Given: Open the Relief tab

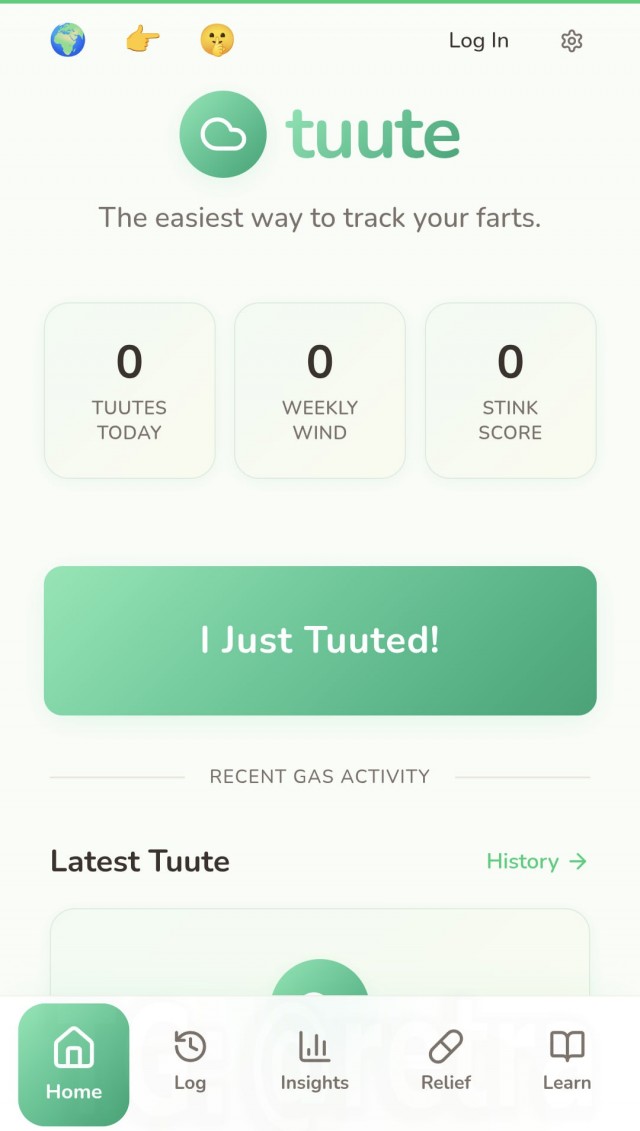Looking at the screenshot, I should coord(445,1062).
